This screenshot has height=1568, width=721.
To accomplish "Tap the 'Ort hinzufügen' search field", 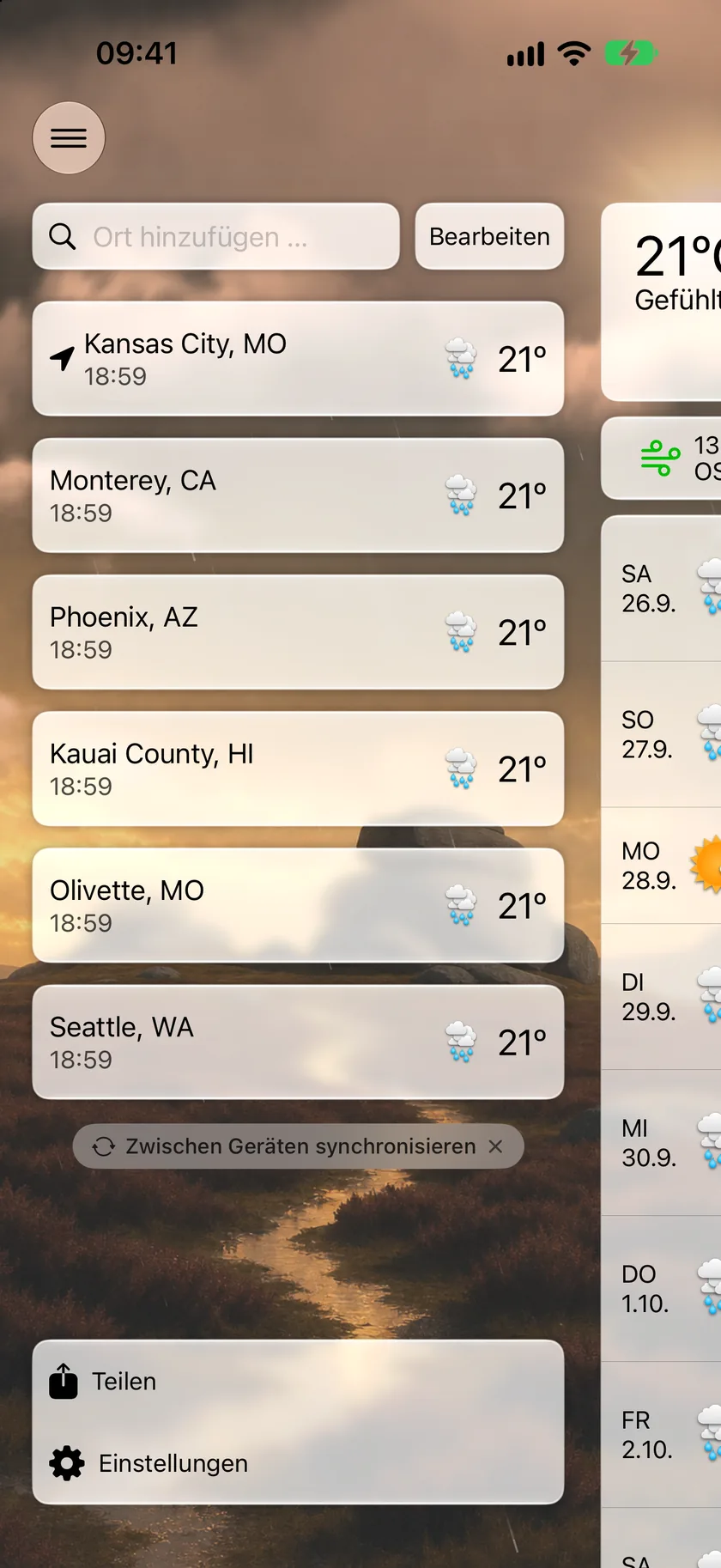I will pyautogui.click(x=216, y=236).
